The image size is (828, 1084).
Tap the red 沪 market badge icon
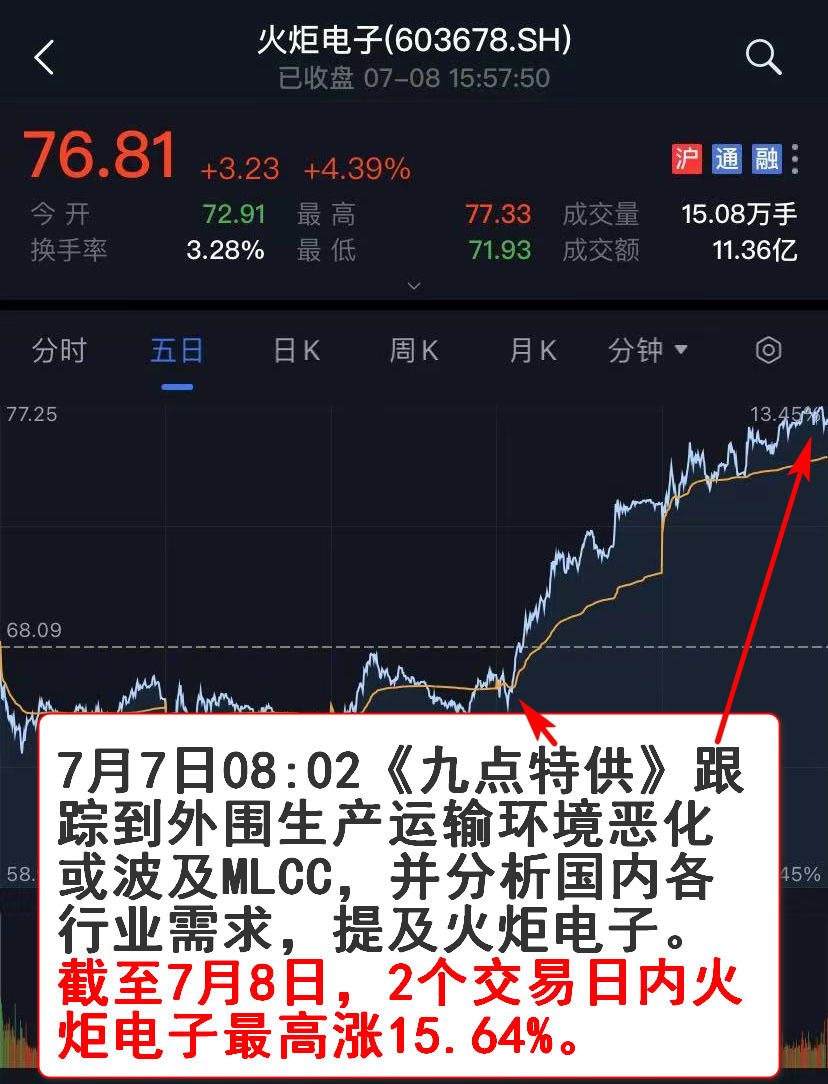point(686,159)
